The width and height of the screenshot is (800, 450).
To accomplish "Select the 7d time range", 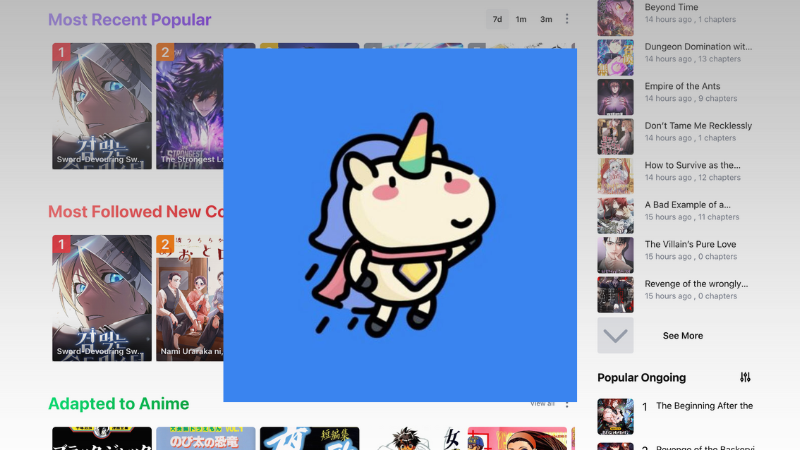I will pyautogui.click(x=497, y=19).
